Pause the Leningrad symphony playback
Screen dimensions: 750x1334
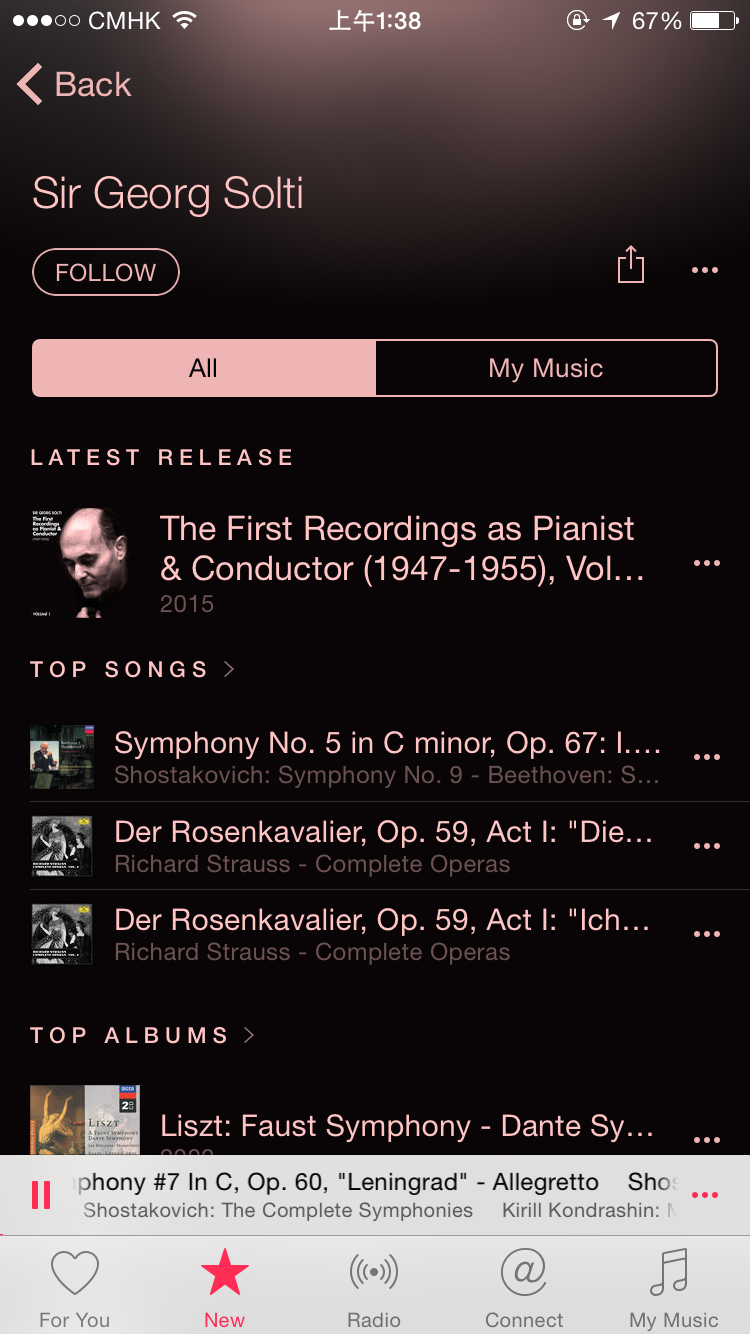(x=41, y=1195)
